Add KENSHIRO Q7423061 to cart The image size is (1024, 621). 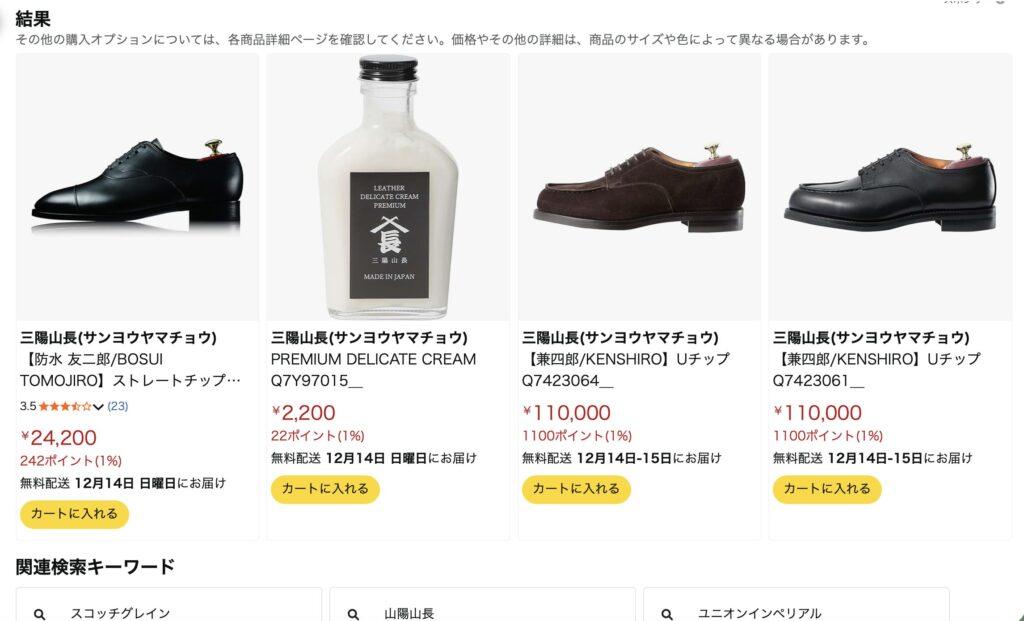827,489
